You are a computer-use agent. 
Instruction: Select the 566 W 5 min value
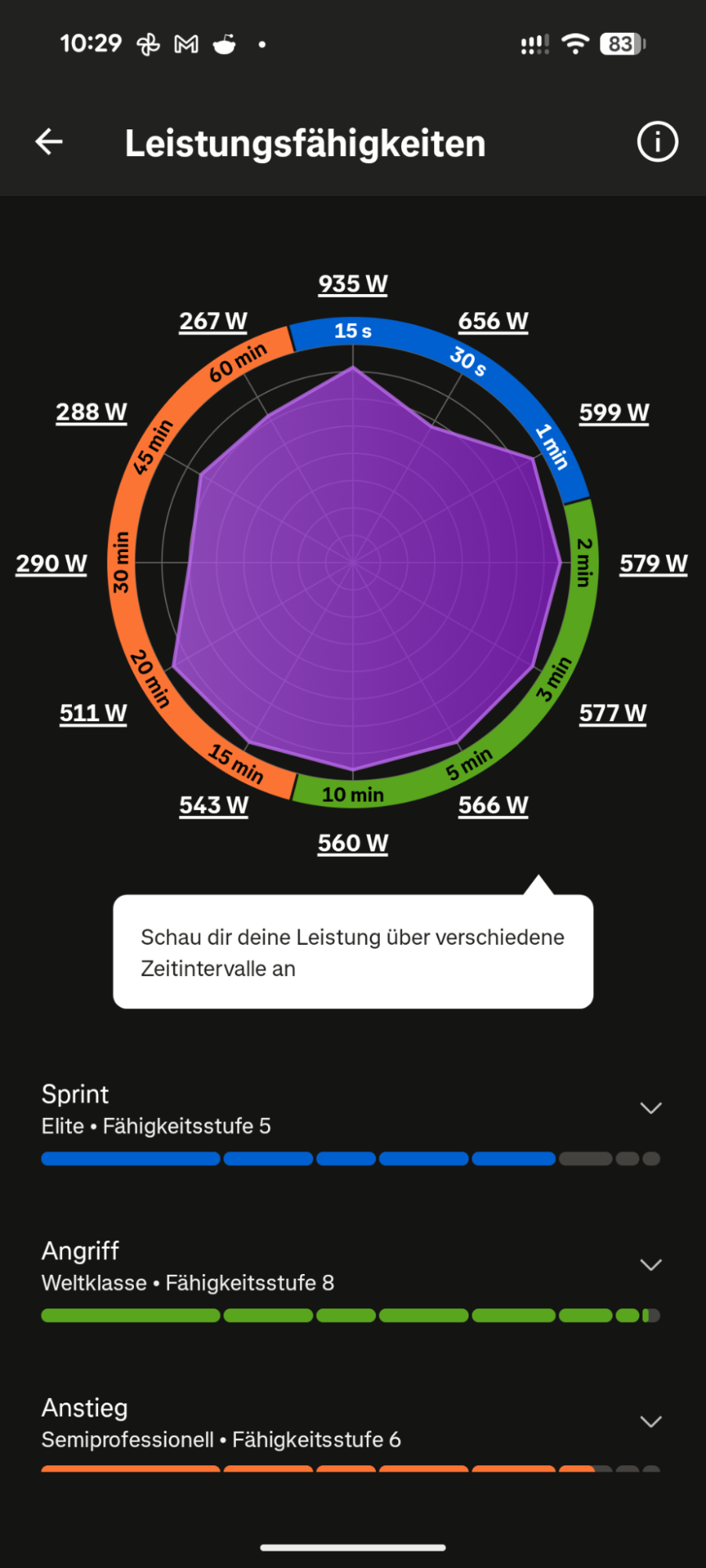pyautogui.click(x=493, y=805)
